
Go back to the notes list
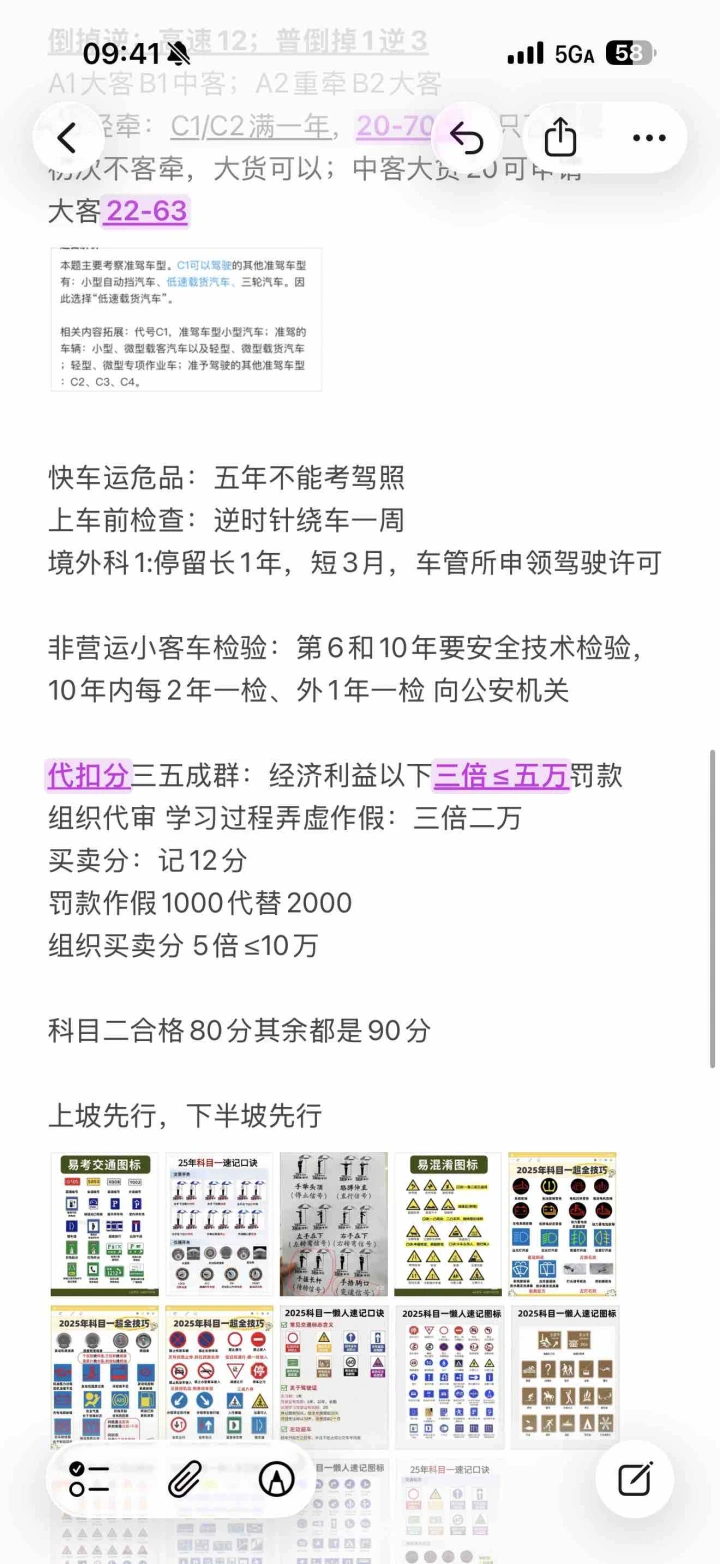point(67,137)
